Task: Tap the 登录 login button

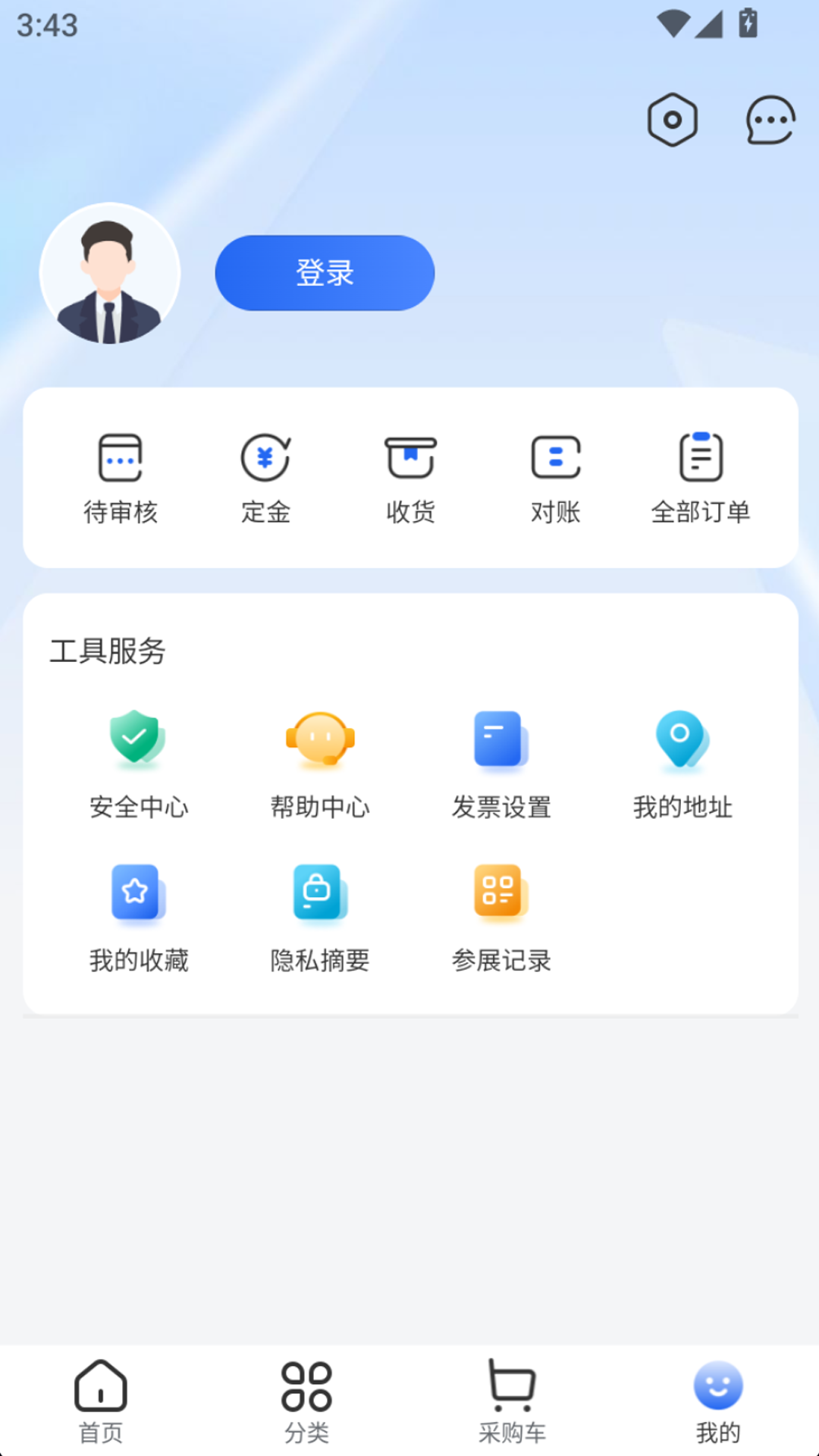Action: point(325,273)
